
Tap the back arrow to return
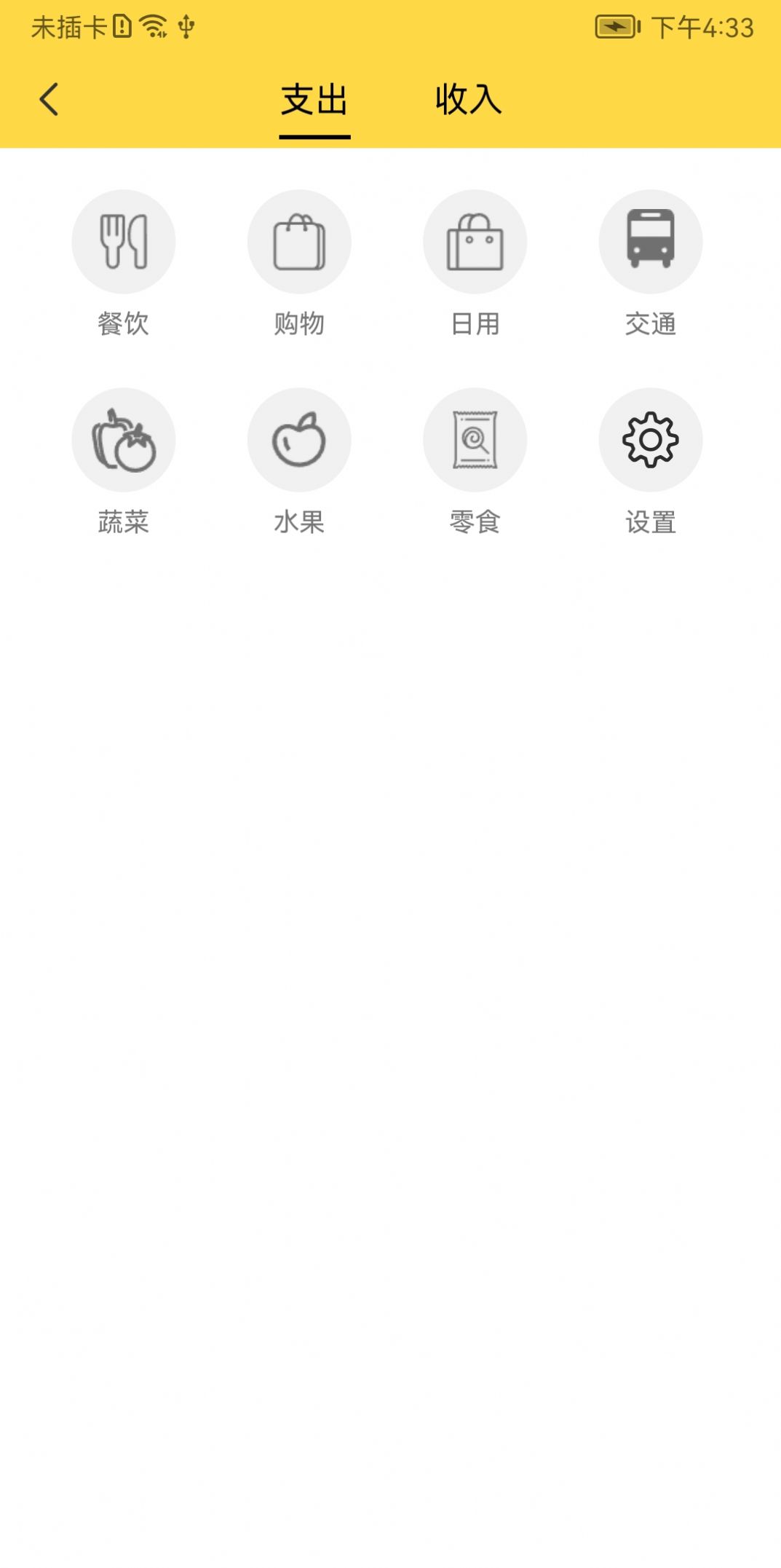tap(49, 99)
